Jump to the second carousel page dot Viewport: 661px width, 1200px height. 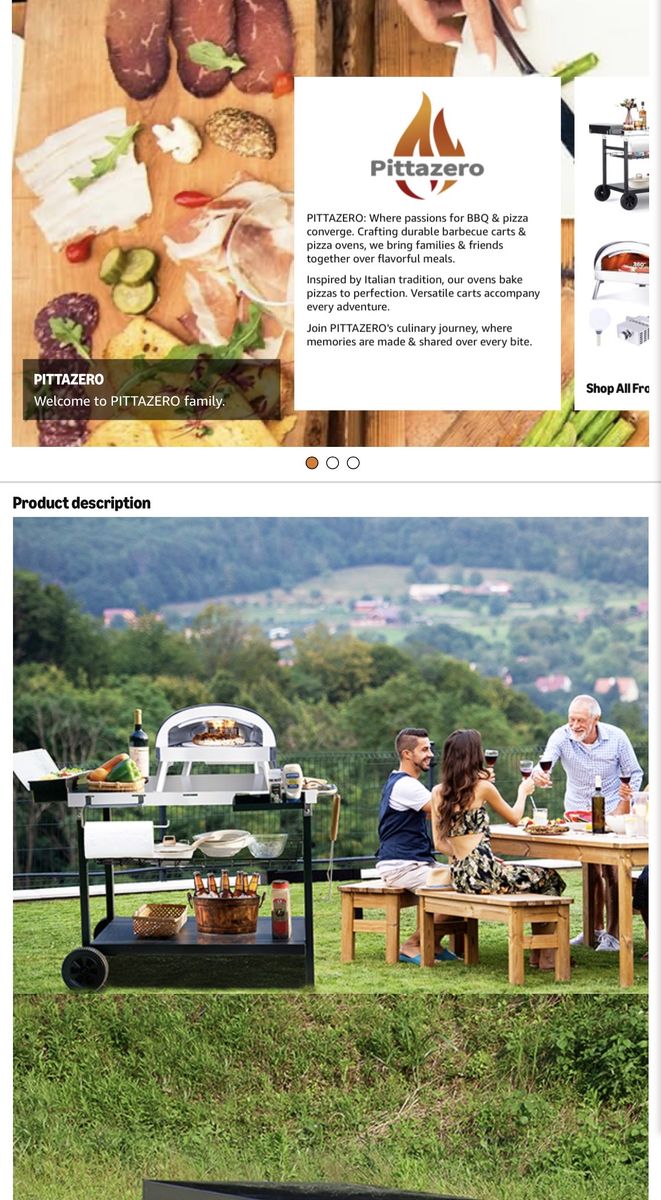tap(333, 463)
